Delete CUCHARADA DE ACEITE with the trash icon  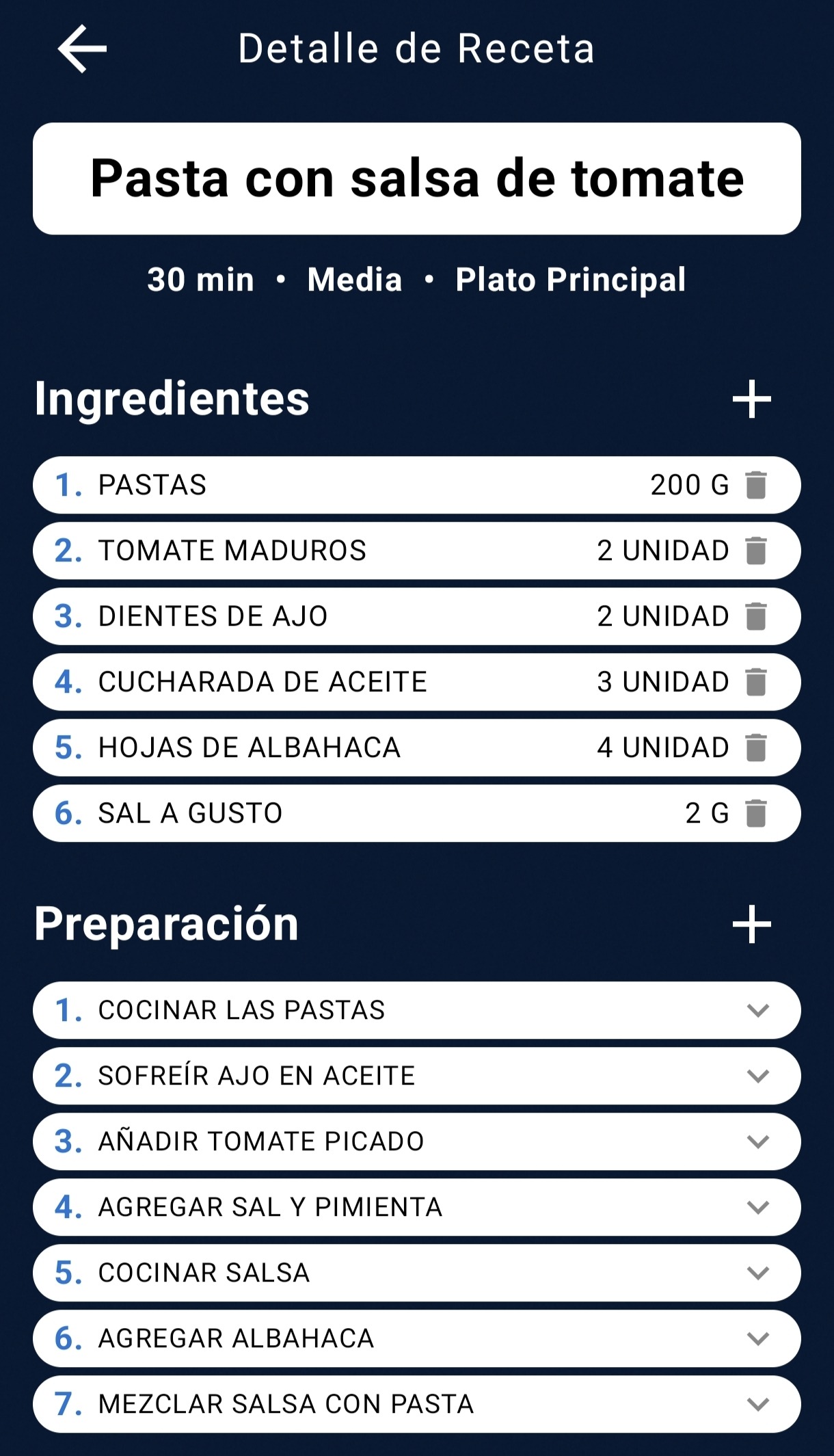point(756,682)
